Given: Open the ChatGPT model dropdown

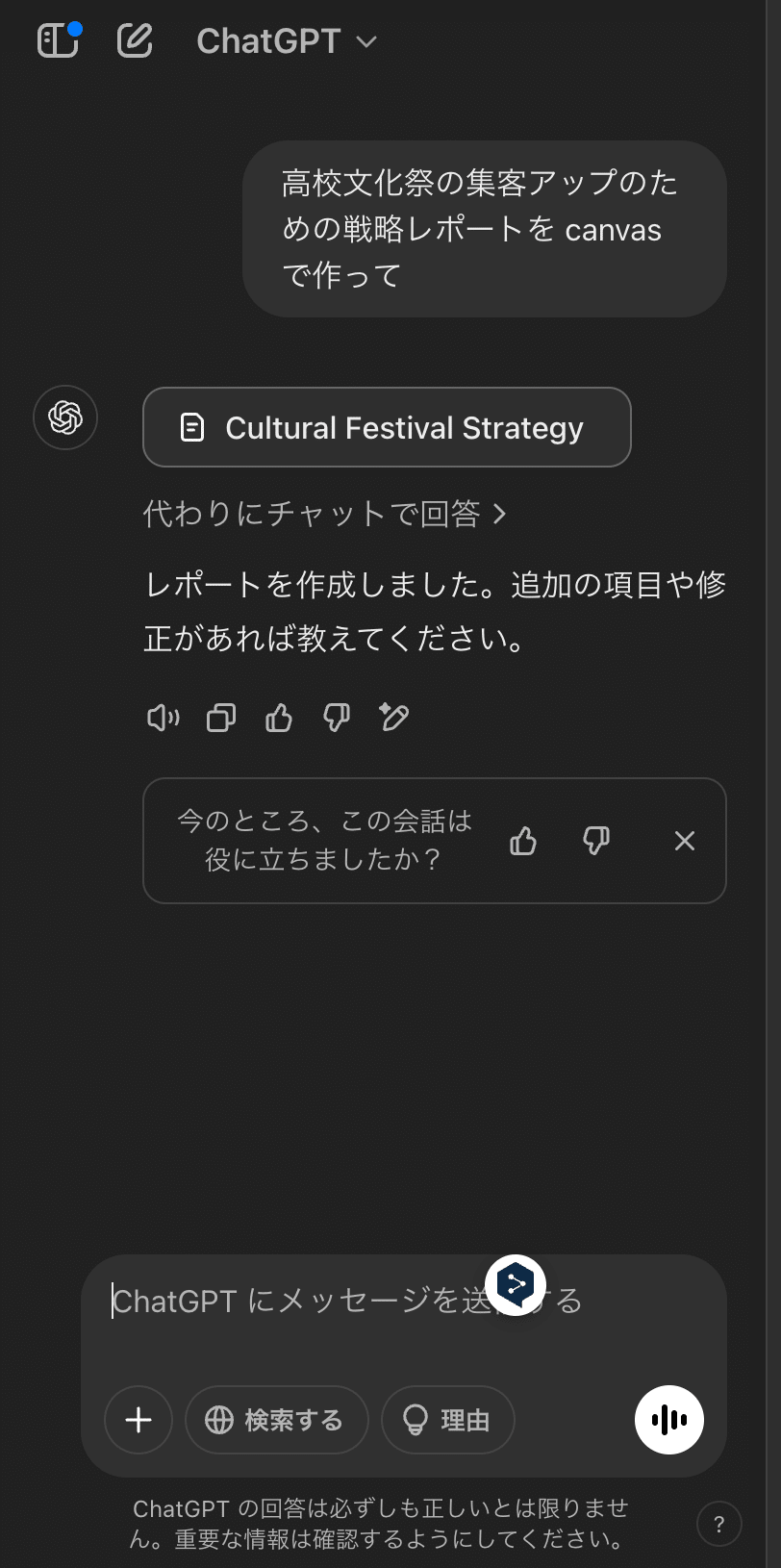Looking at the screenshot, I should tap(286, 41).
